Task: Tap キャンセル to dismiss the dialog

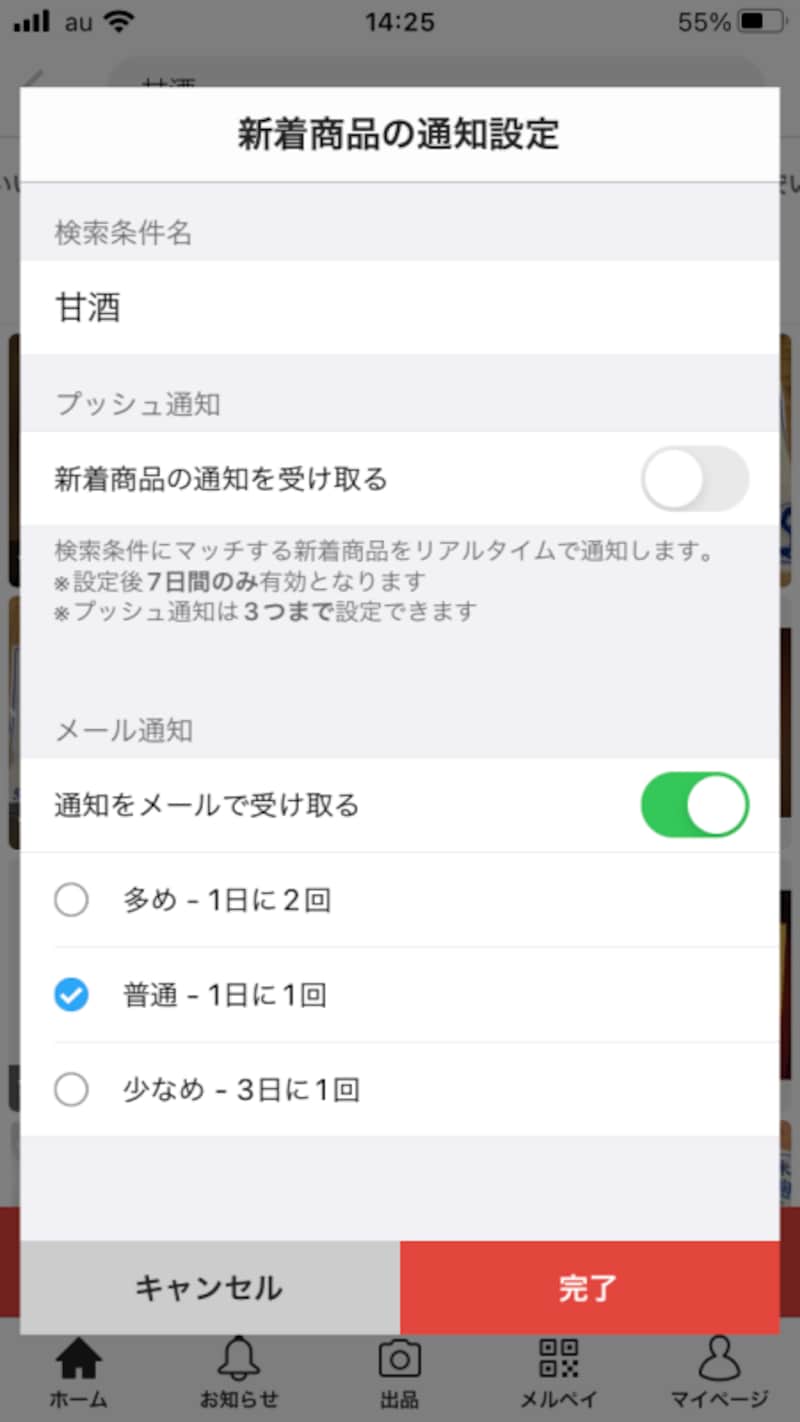Action: tap(209, 1288)
